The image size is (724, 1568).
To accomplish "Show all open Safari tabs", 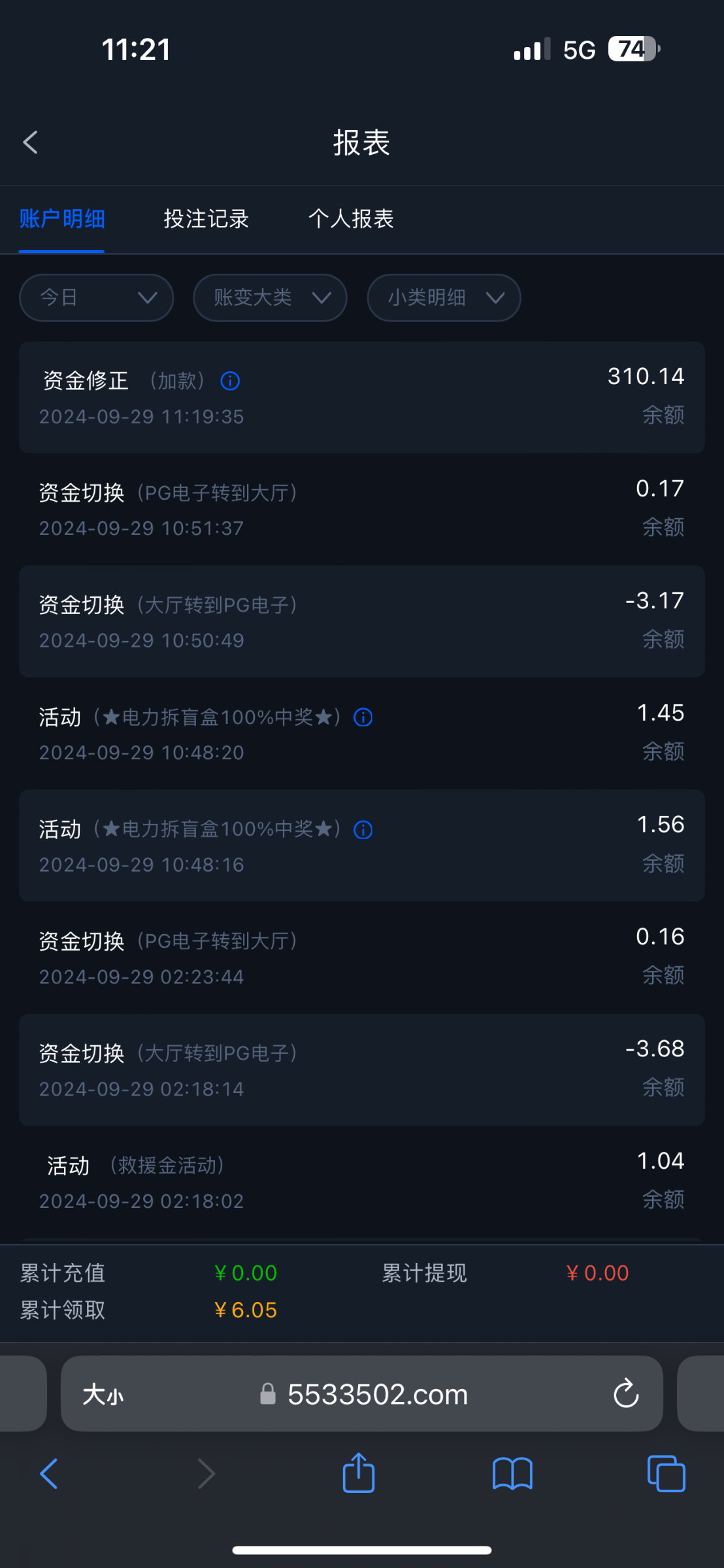I will [x=666, y=1474].
